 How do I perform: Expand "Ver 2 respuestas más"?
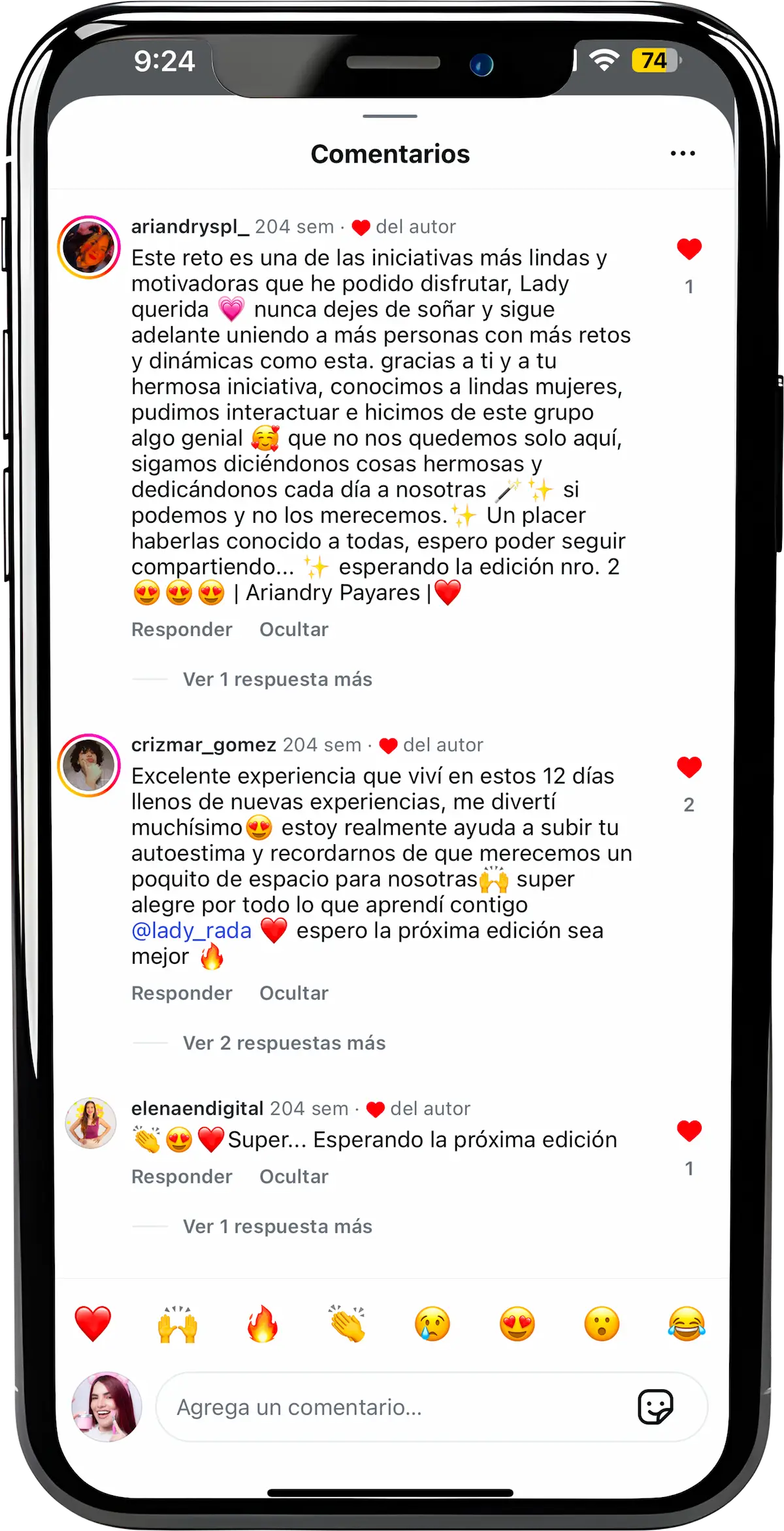coord(284,1043)
